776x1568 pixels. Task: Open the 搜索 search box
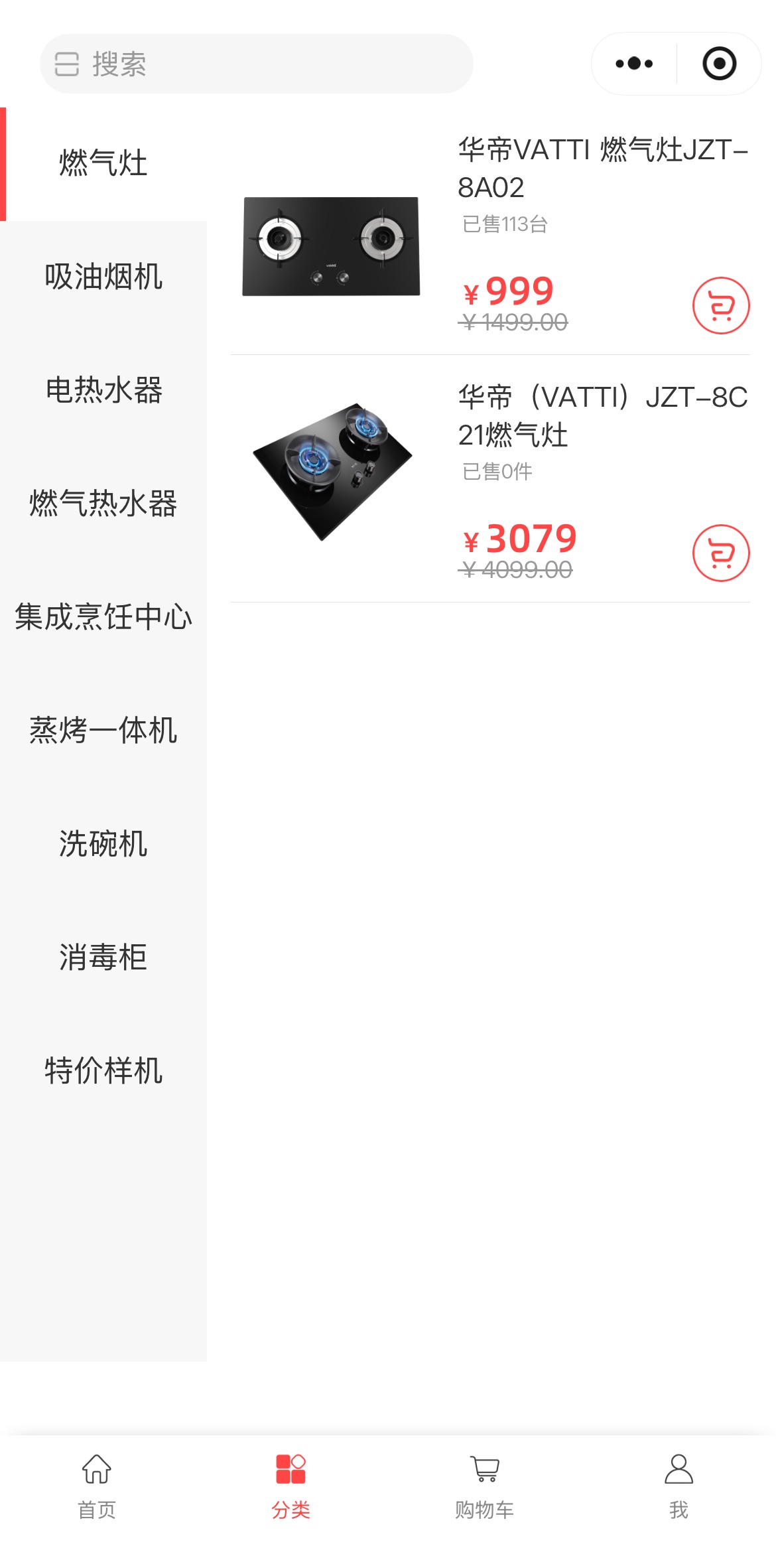(256, 64)
